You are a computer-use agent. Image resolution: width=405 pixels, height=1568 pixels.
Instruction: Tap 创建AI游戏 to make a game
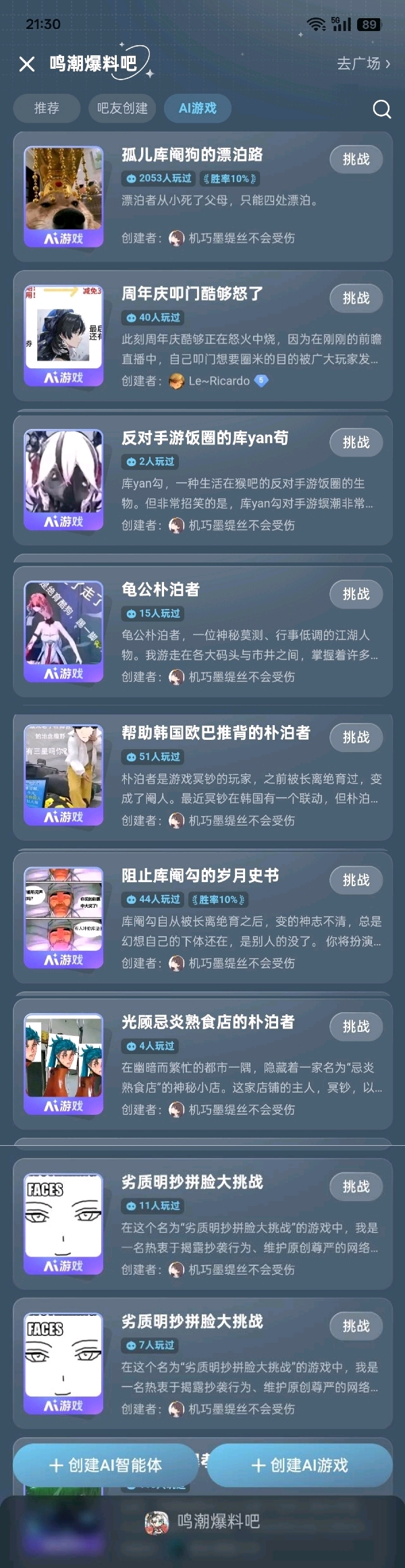[300, 1465]
